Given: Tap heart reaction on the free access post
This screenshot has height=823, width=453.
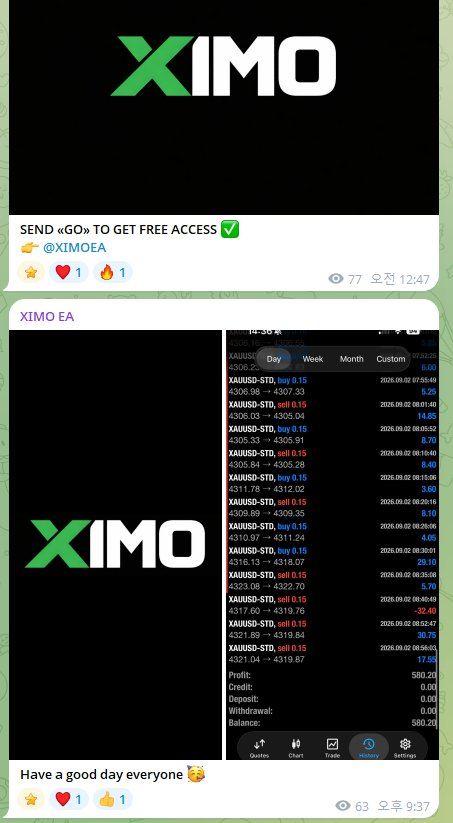Looking at the screenshot, I should [69, 272].
